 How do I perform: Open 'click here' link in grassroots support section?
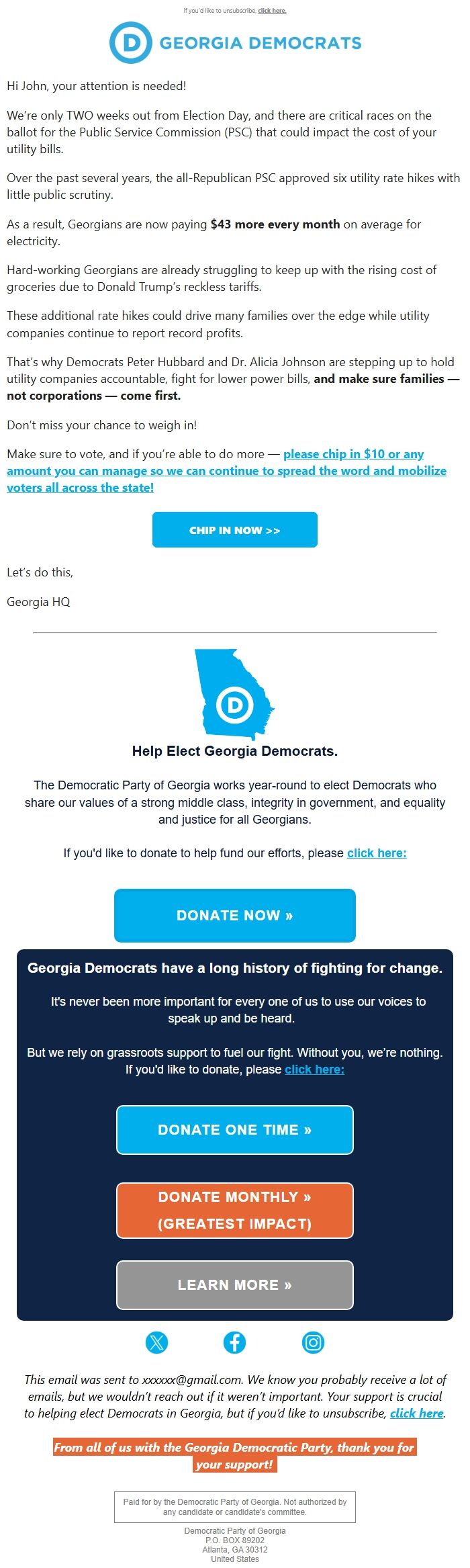(314, 1070)
